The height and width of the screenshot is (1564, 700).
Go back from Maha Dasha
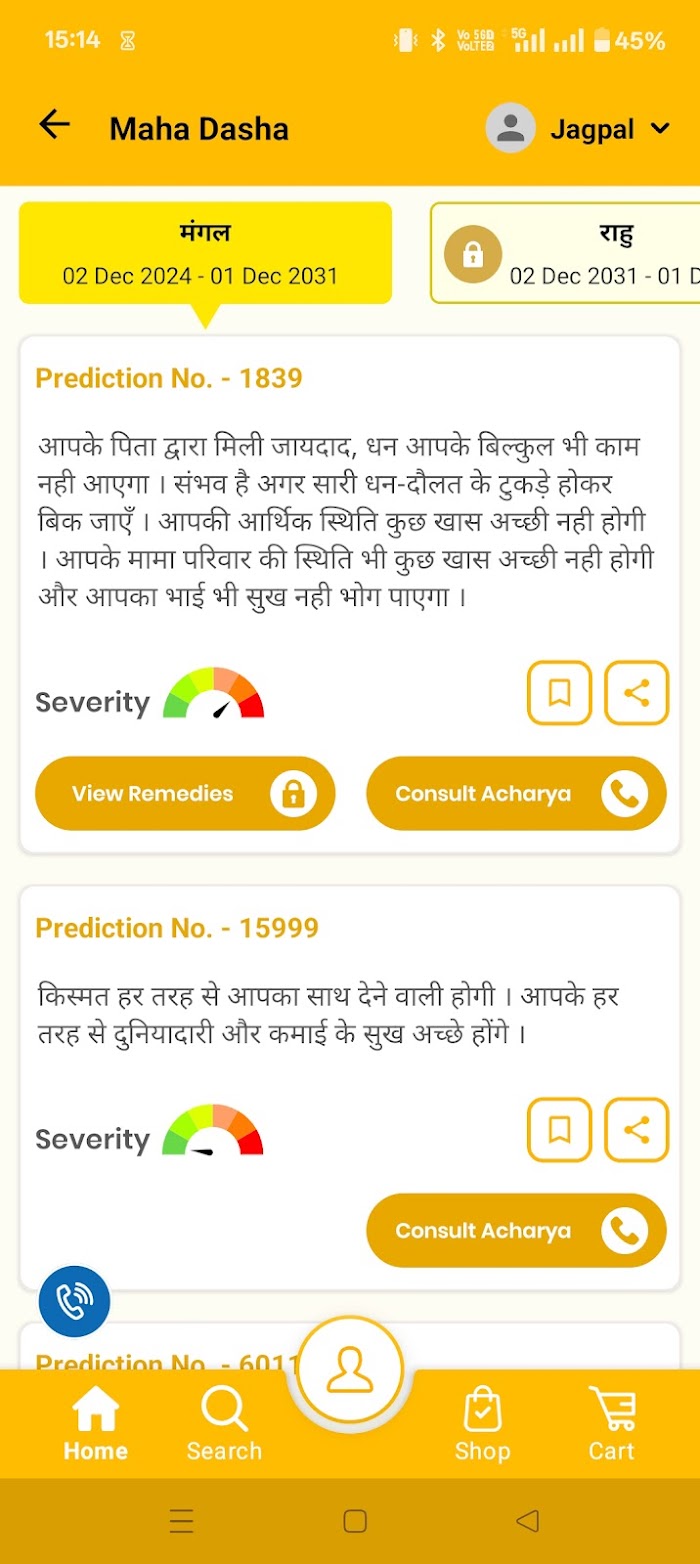54,125
